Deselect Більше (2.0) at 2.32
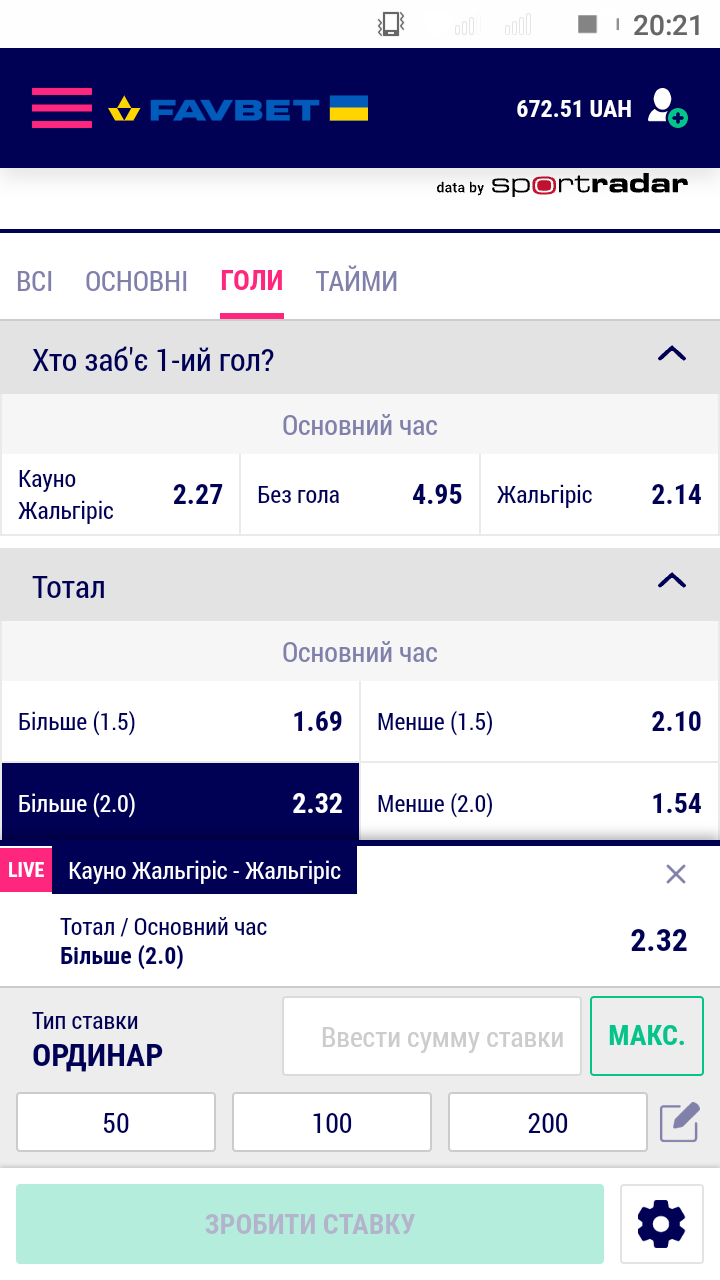Screen dimensions: 720x1280 [180, 802]
